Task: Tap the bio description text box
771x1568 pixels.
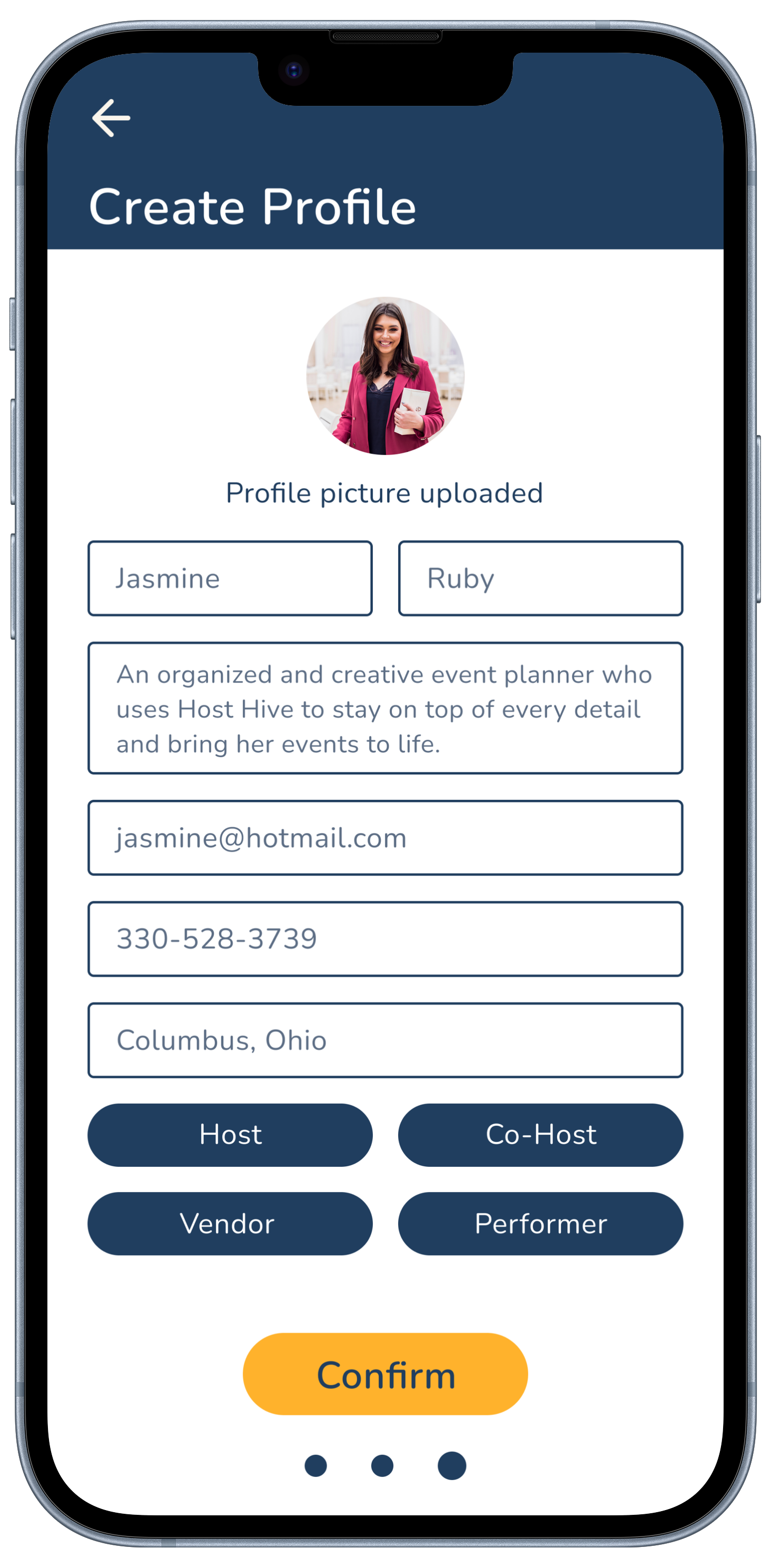Action: pyautogui.click(x=385, y=708)
